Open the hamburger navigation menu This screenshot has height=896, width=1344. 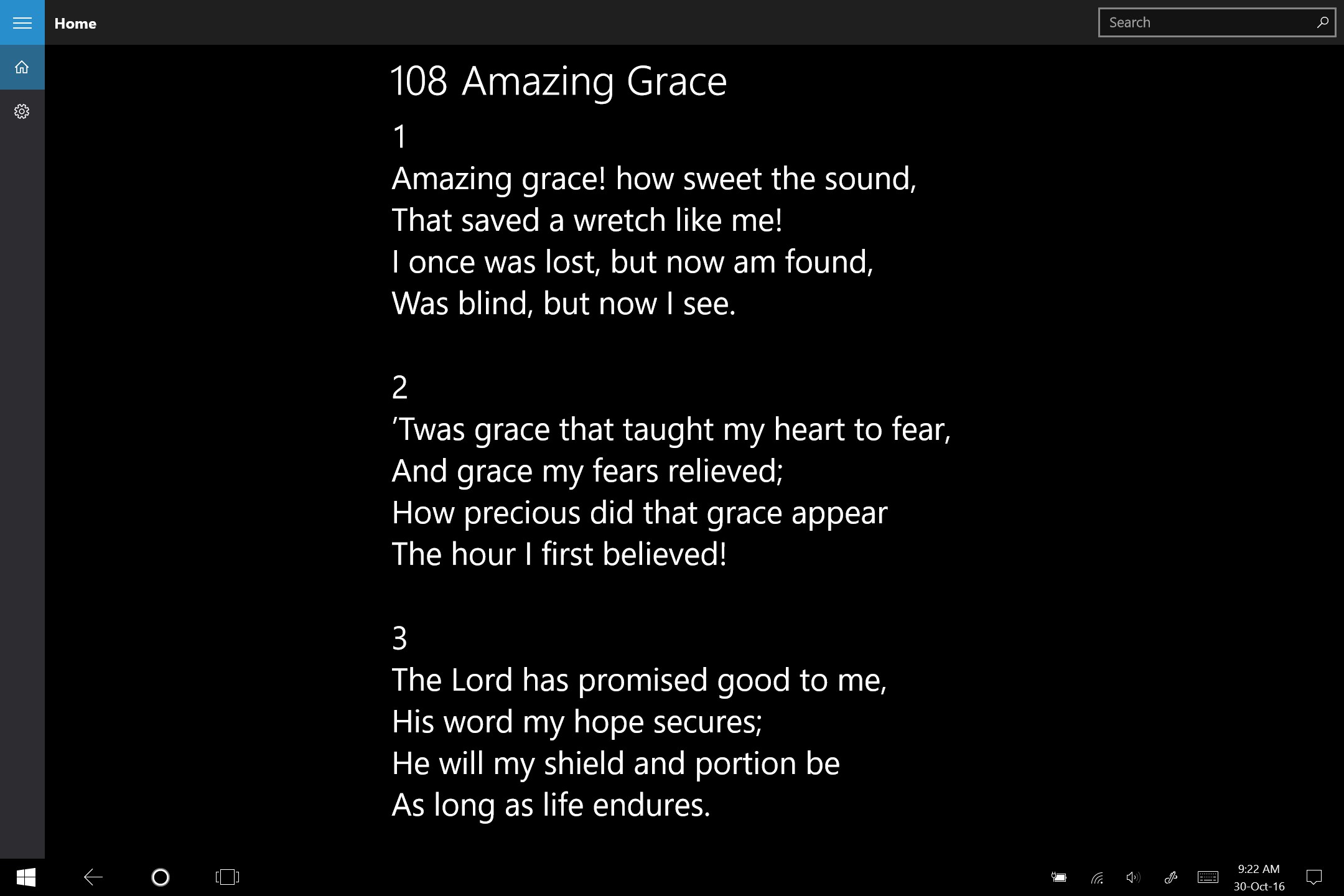click(x=22, y=23)
